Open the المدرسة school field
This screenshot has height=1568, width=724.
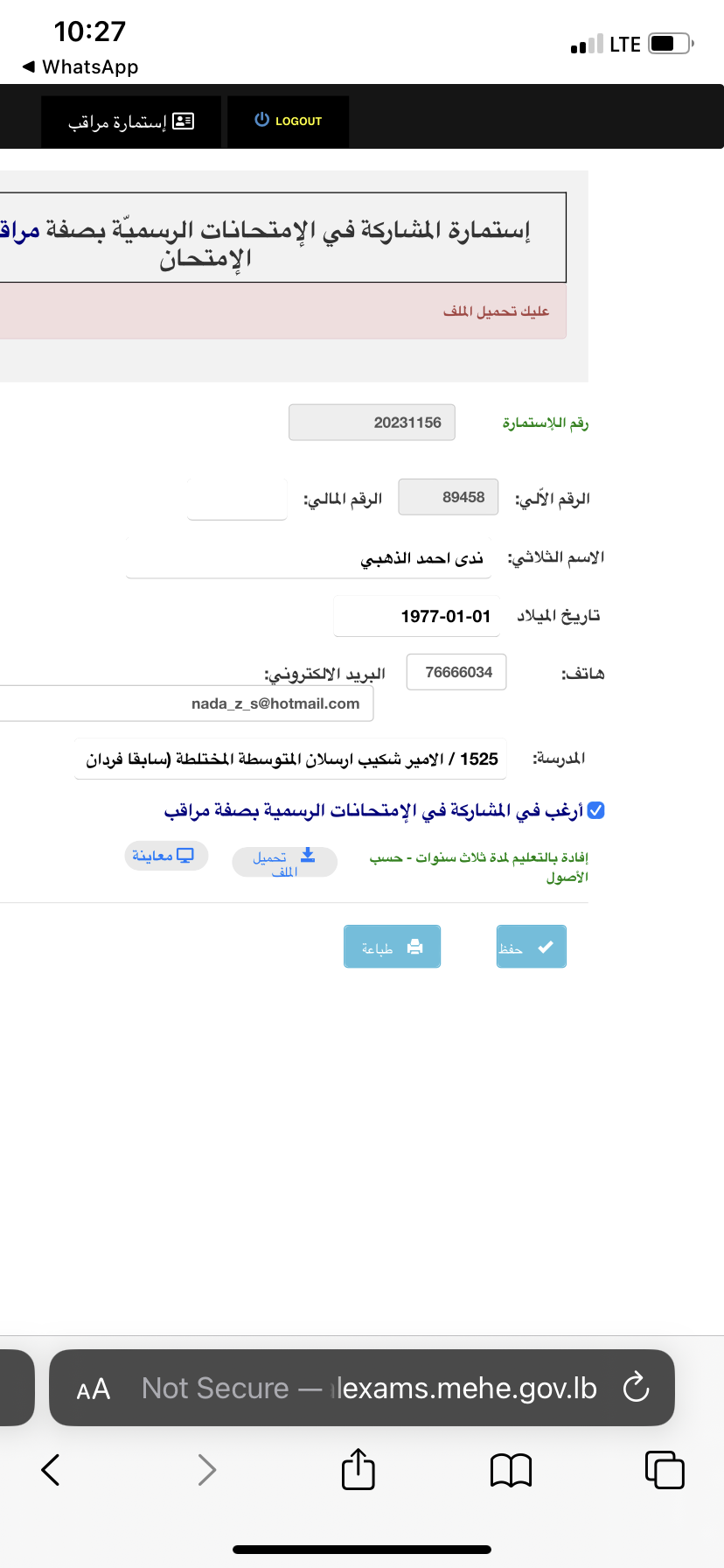(290, 759)
